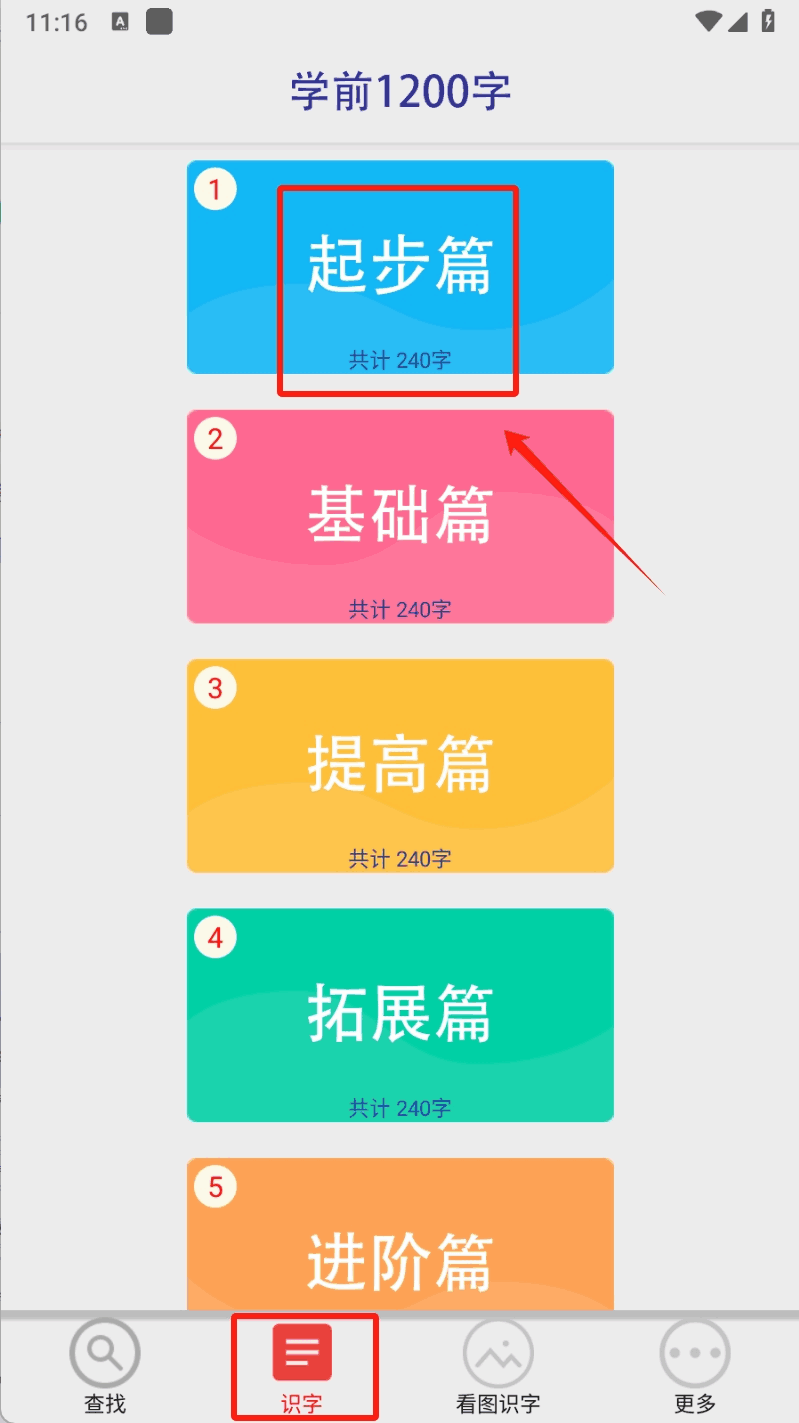Tap the 进阶篇 card
The height and width of the screenshot is (1423, 799).
[400, 1234]
